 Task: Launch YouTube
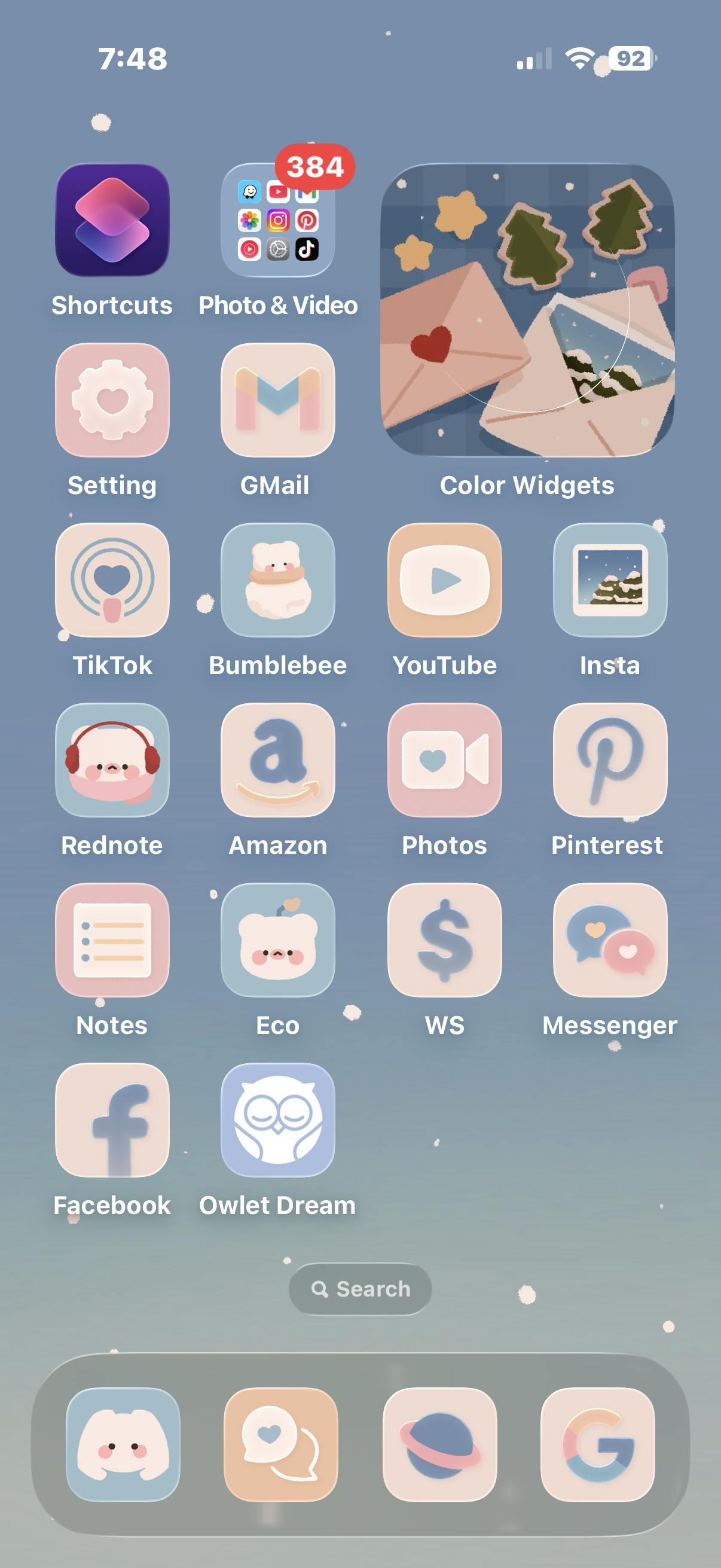[444, 580]
